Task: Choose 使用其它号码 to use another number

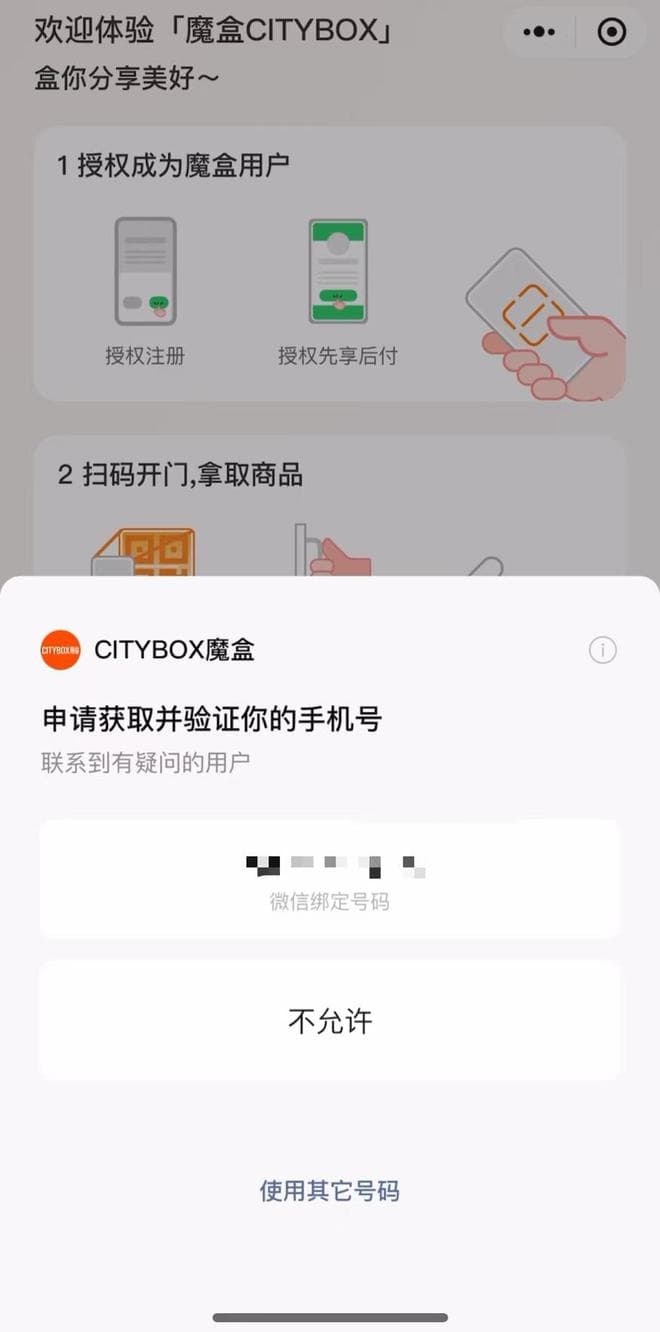Action: point(330,1191)
